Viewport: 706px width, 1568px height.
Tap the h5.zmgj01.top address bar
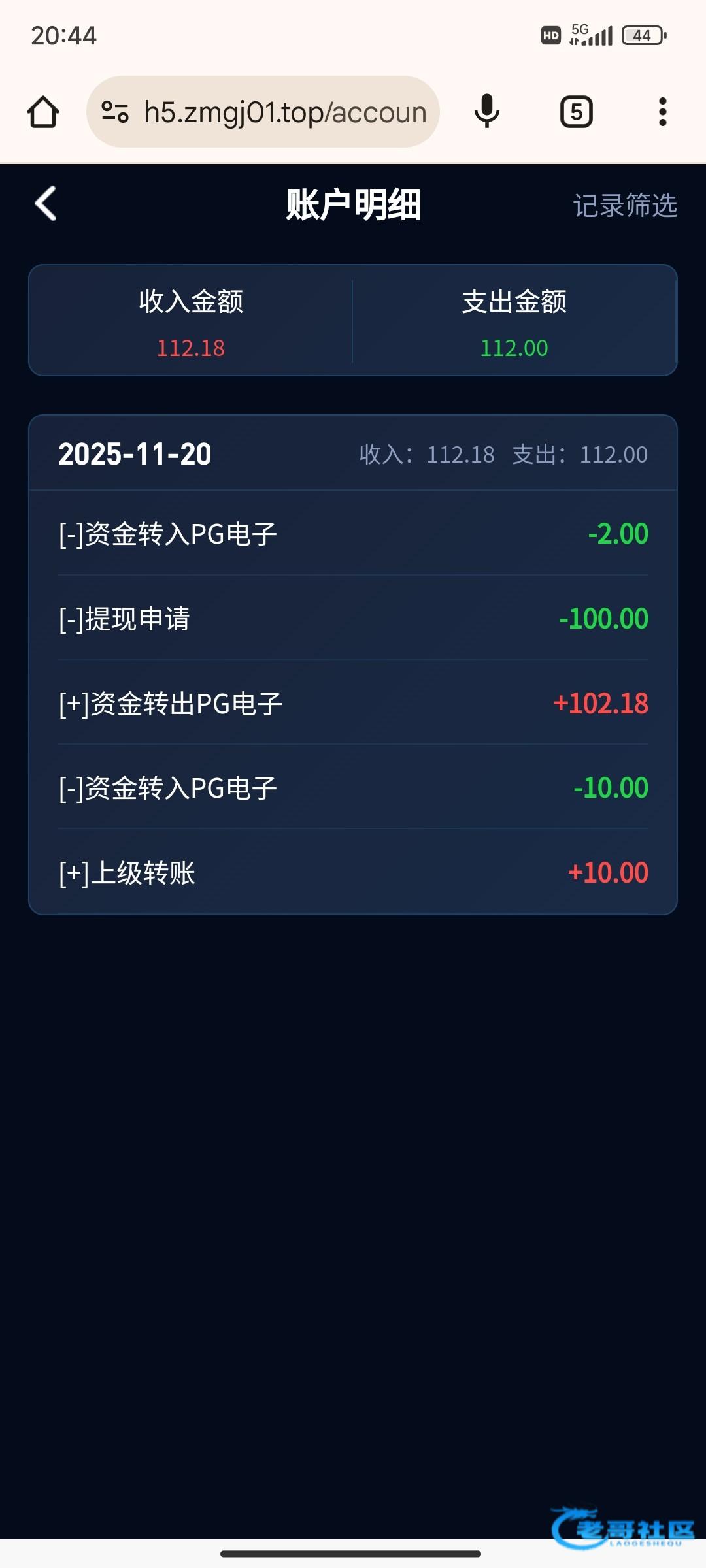[x=285, y=112]
